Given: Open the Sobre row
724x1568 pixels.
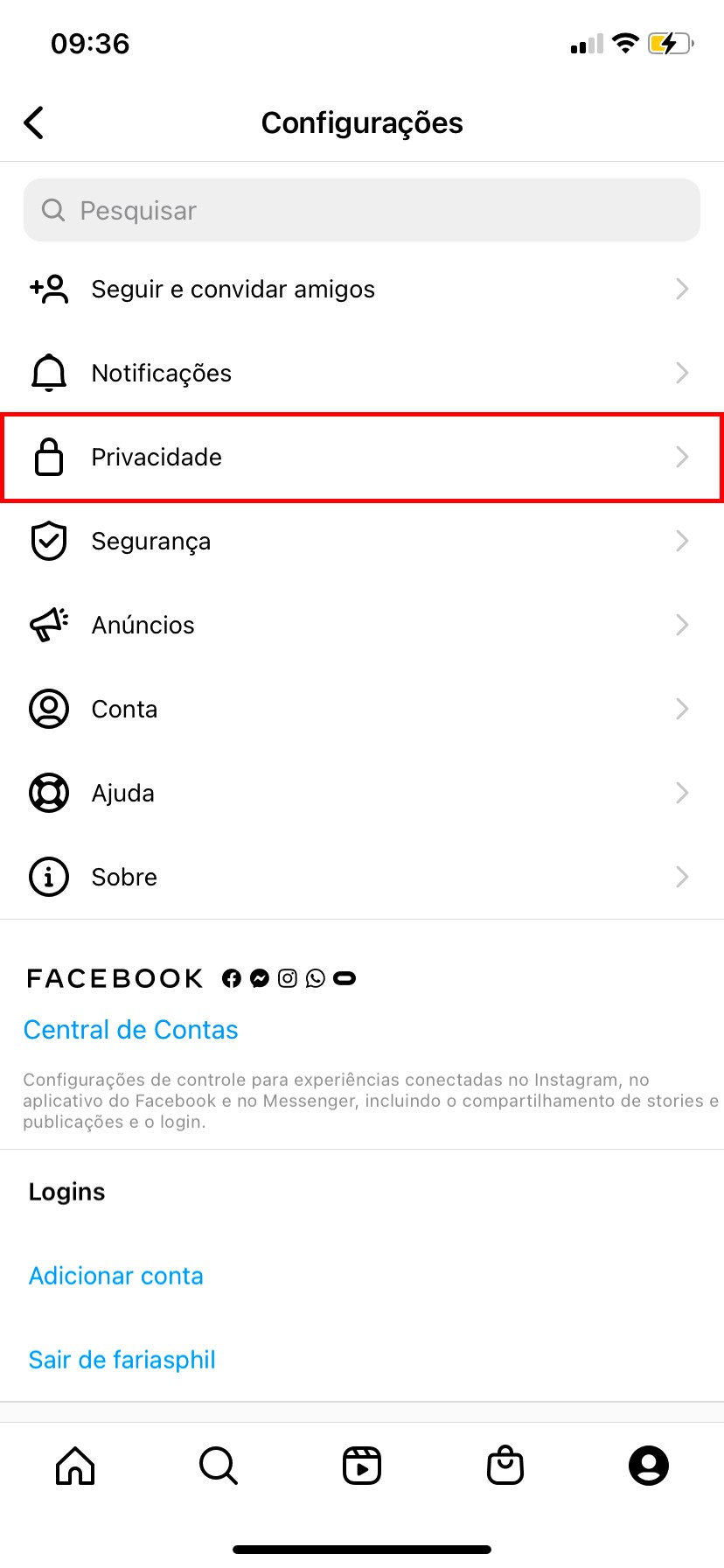Looking at the screenshot, I should coord(362,877).
